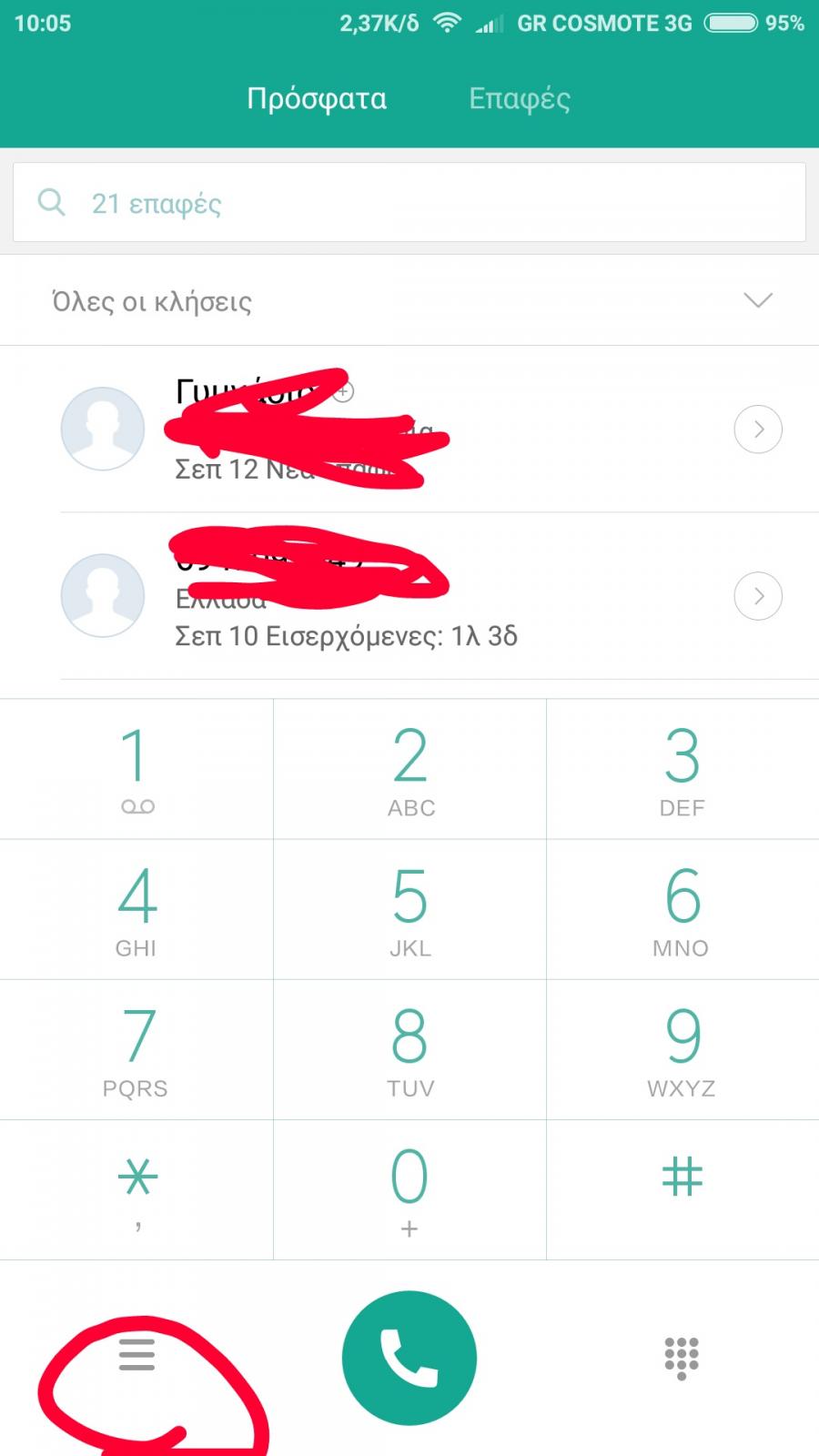
Task: Expand the Όλες οι κλήσεις filter
Action: [x=409, y=300]
